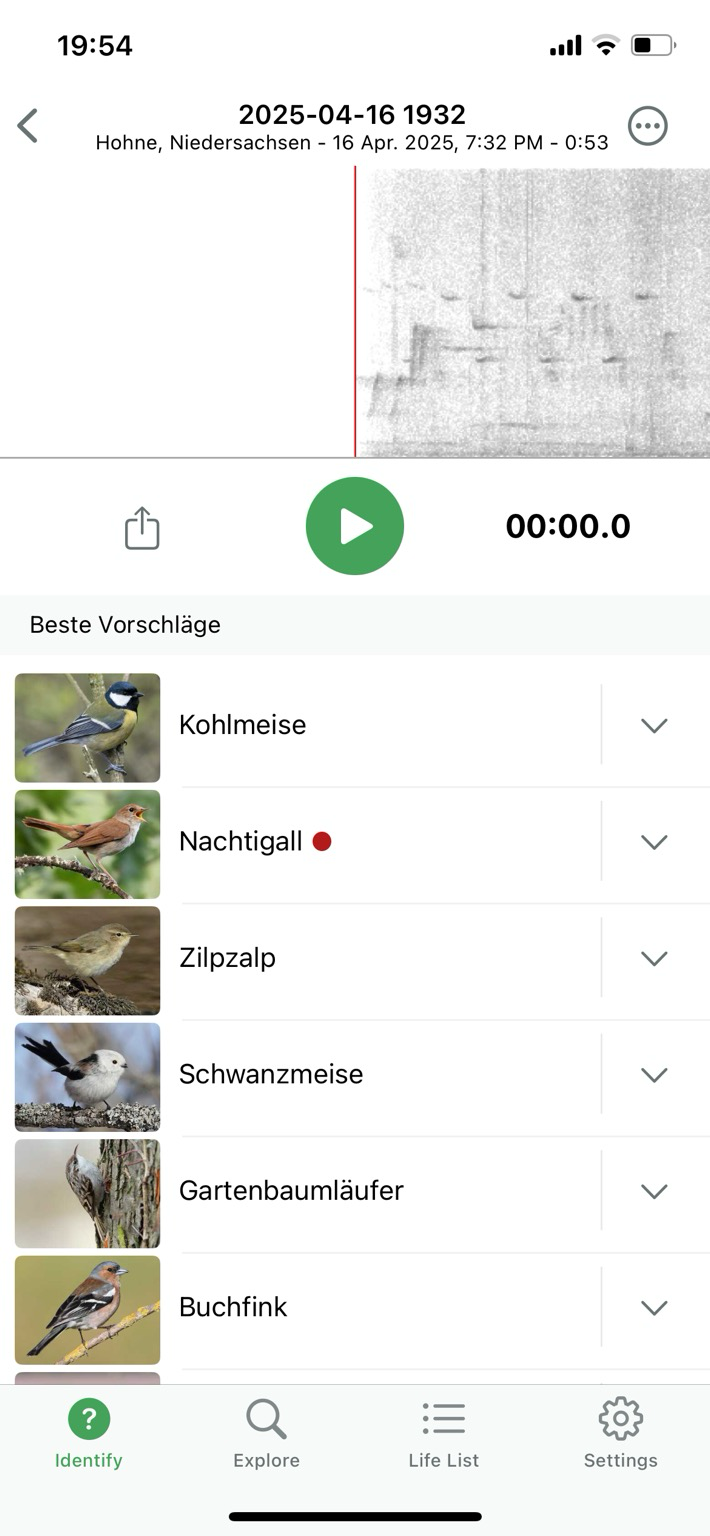Play the bird sound recording

click(355, 526)
